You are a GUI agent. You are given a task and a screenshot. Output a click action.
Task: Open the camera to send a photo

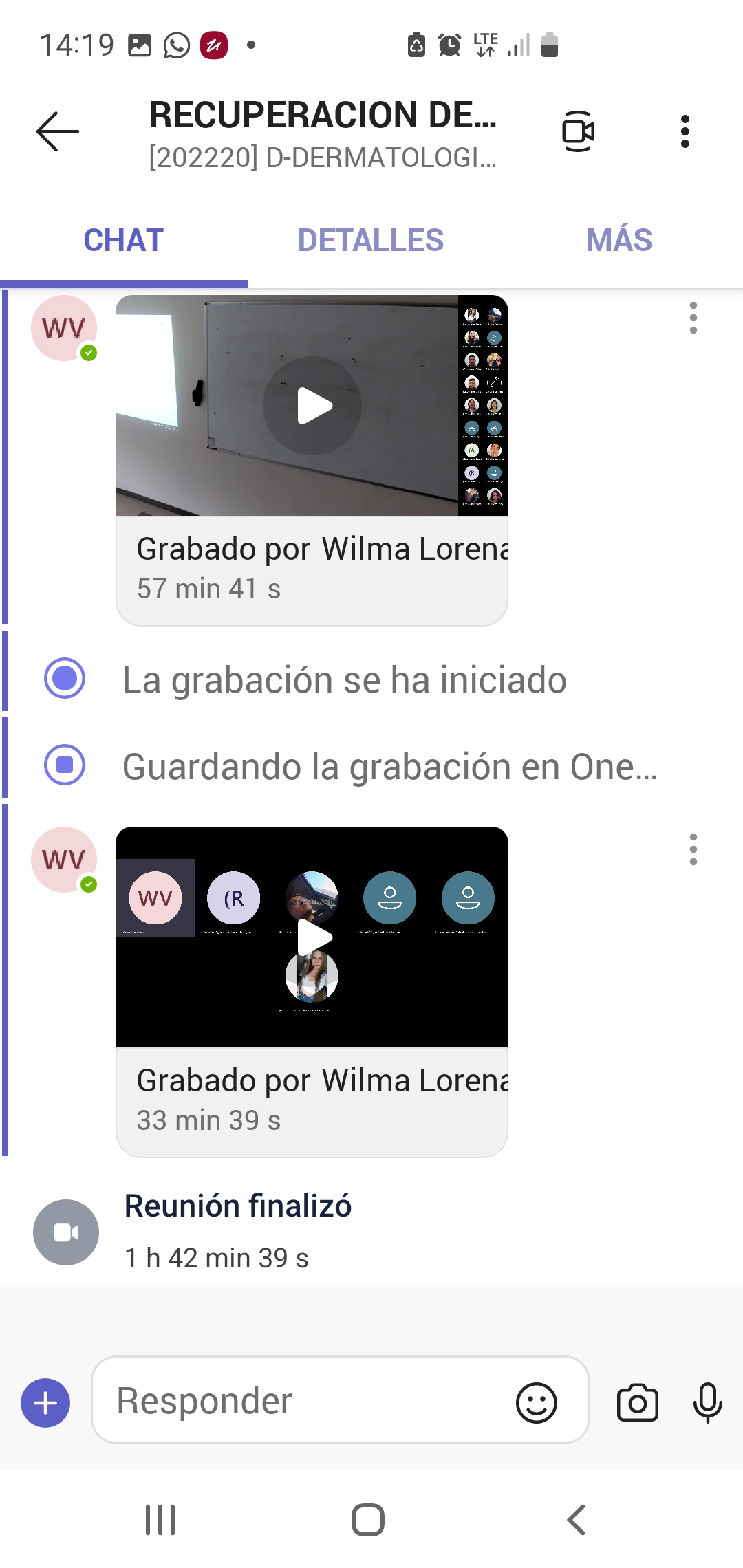pos(637,1402)
